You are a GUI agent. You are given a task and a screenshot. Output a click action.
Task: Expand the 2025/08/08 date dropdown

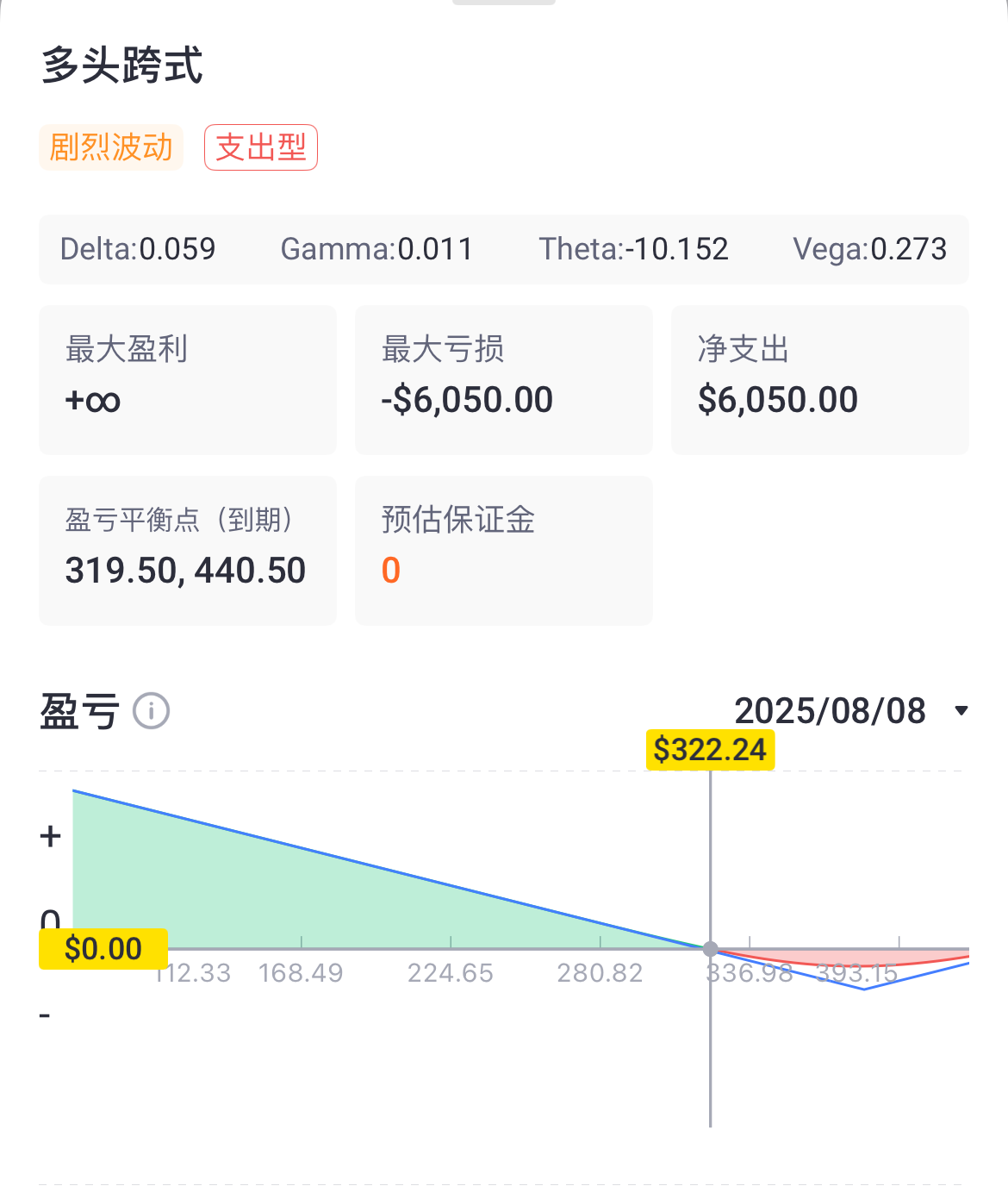(961, 711)
